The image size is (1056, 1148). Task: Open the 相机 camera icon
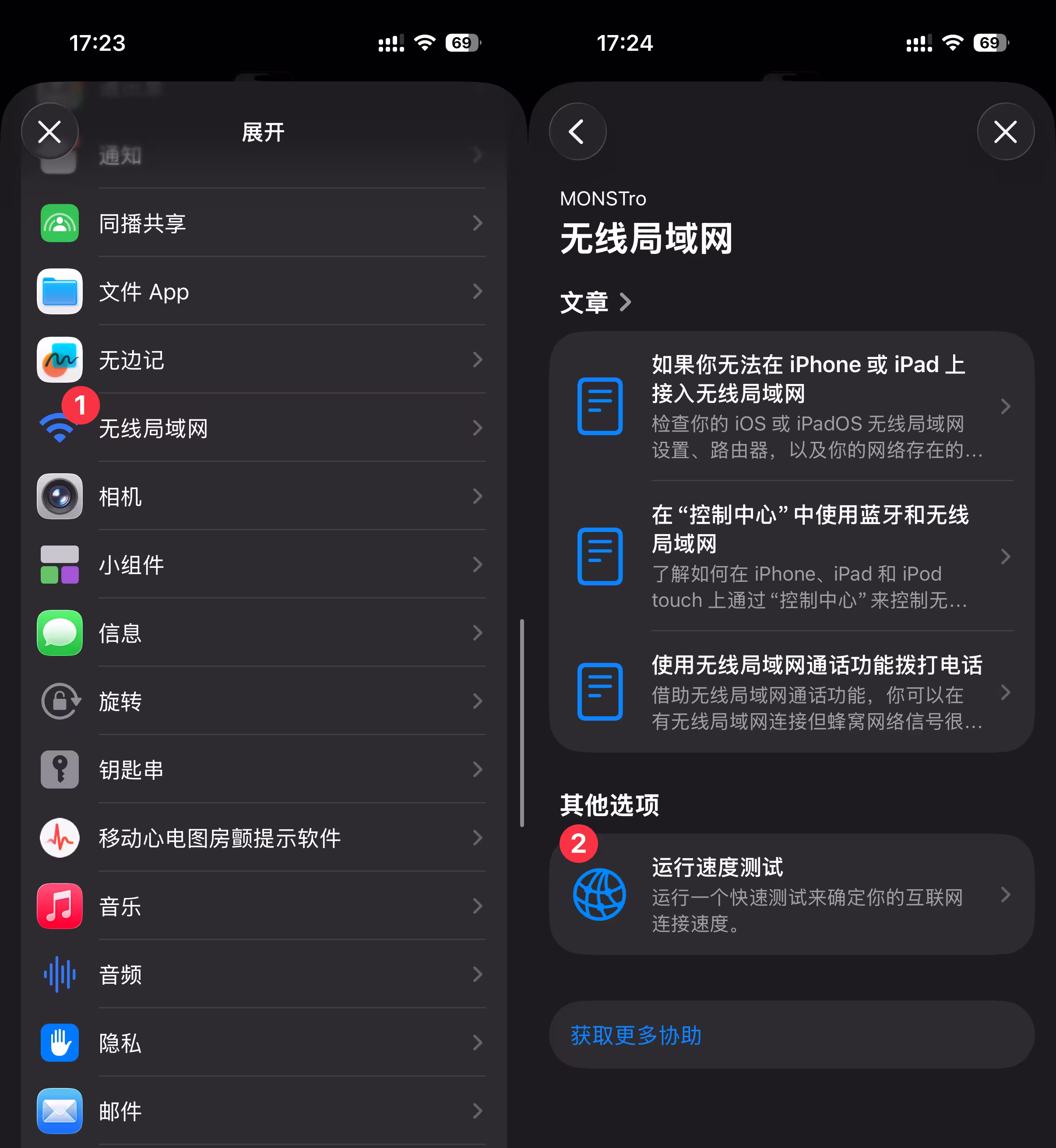tap(60, 497)
